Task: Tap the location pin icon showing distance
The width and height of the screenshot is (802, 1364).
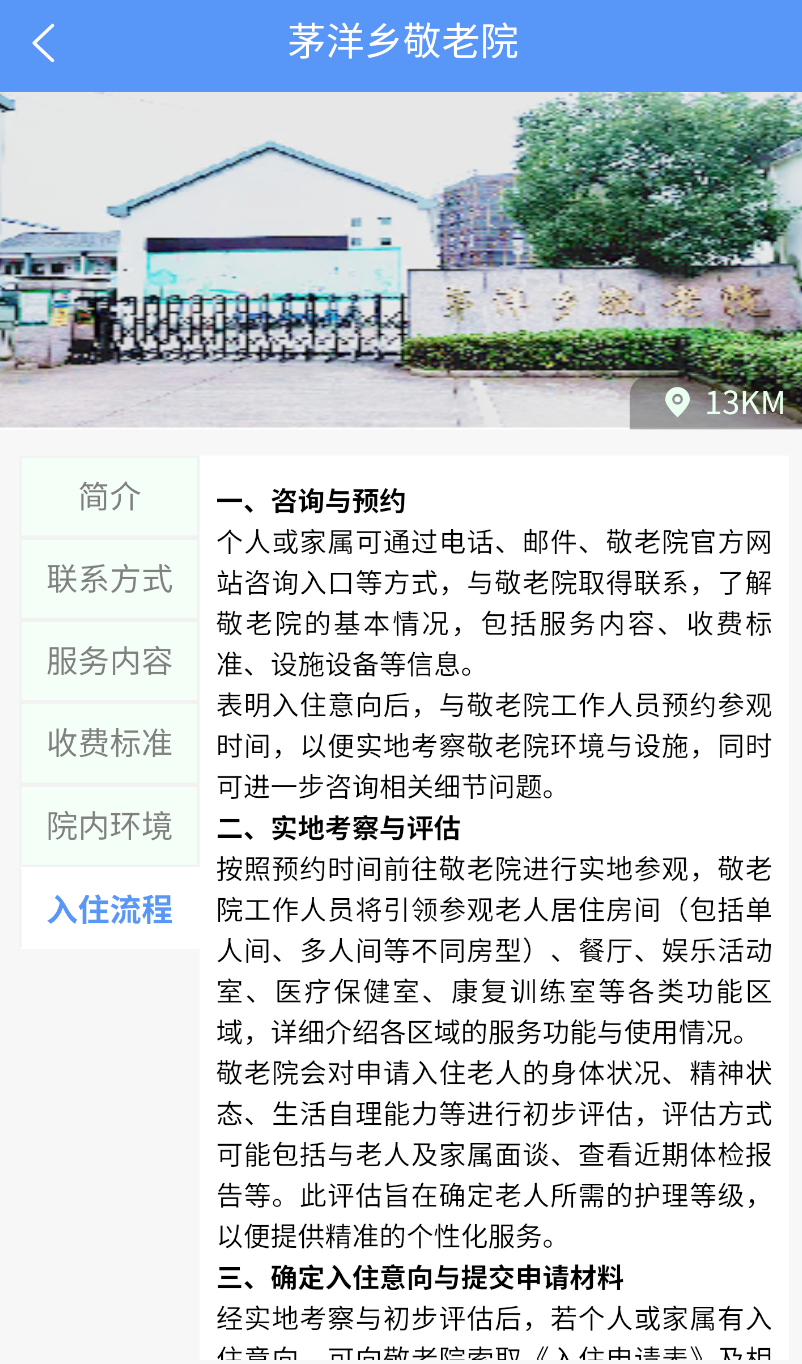Action: point(679,404)
